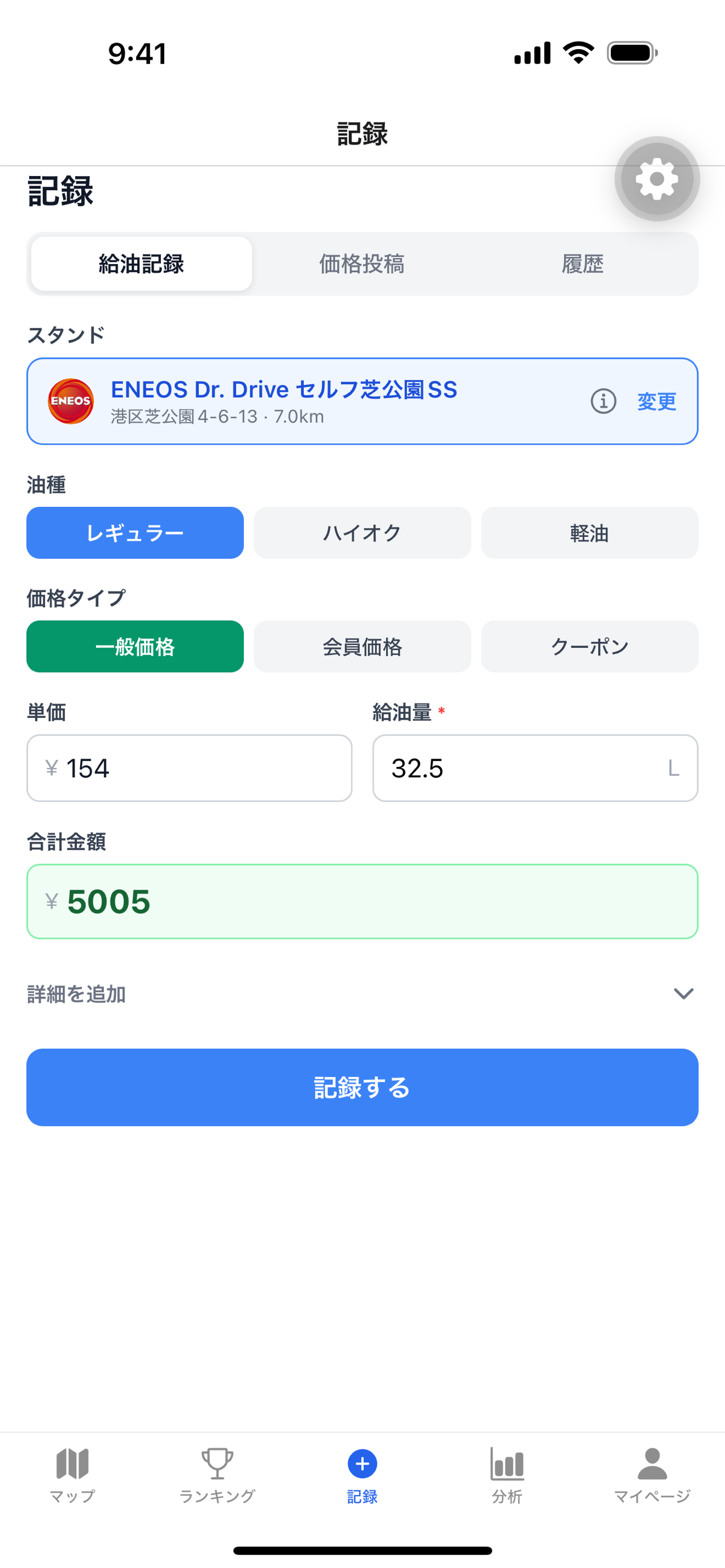Tap 変更 to change the station
725x1568 pixels.
657,401
